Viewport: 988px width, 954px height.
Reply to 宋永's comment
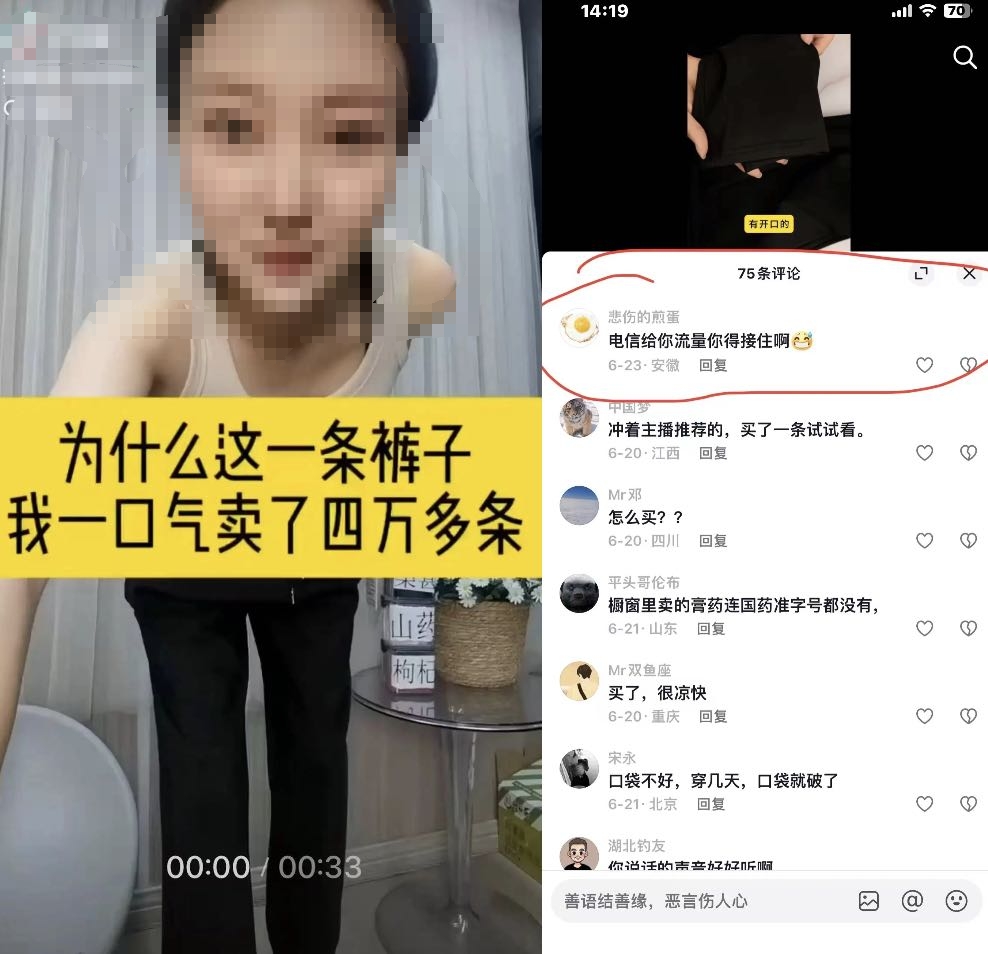(713, 804)
